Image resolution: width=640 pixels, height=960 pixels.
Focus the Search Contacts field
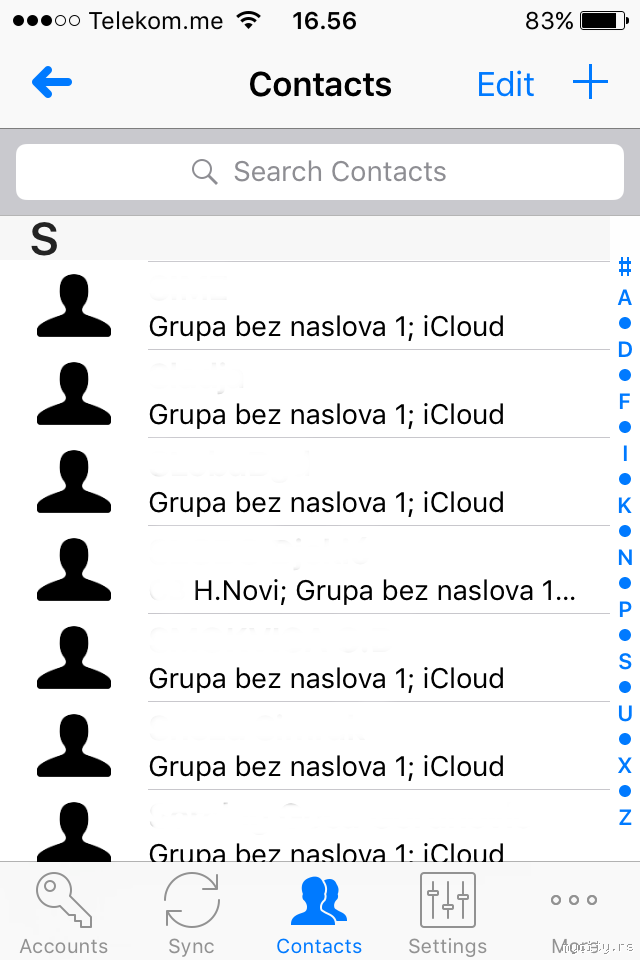[x=320, y=172]
